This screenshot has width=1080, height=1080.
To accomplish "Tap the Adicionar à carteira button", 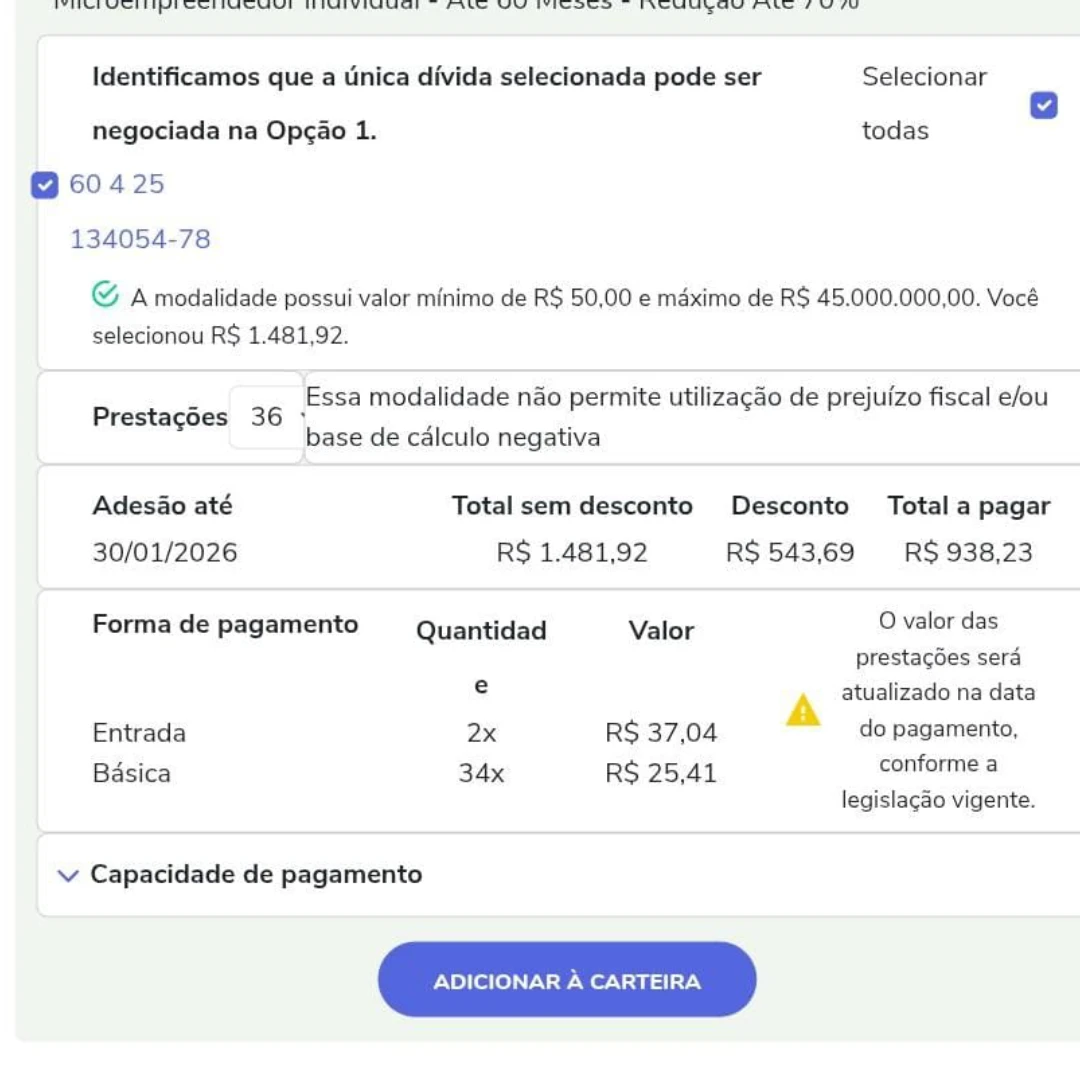I will pos(566,980).
